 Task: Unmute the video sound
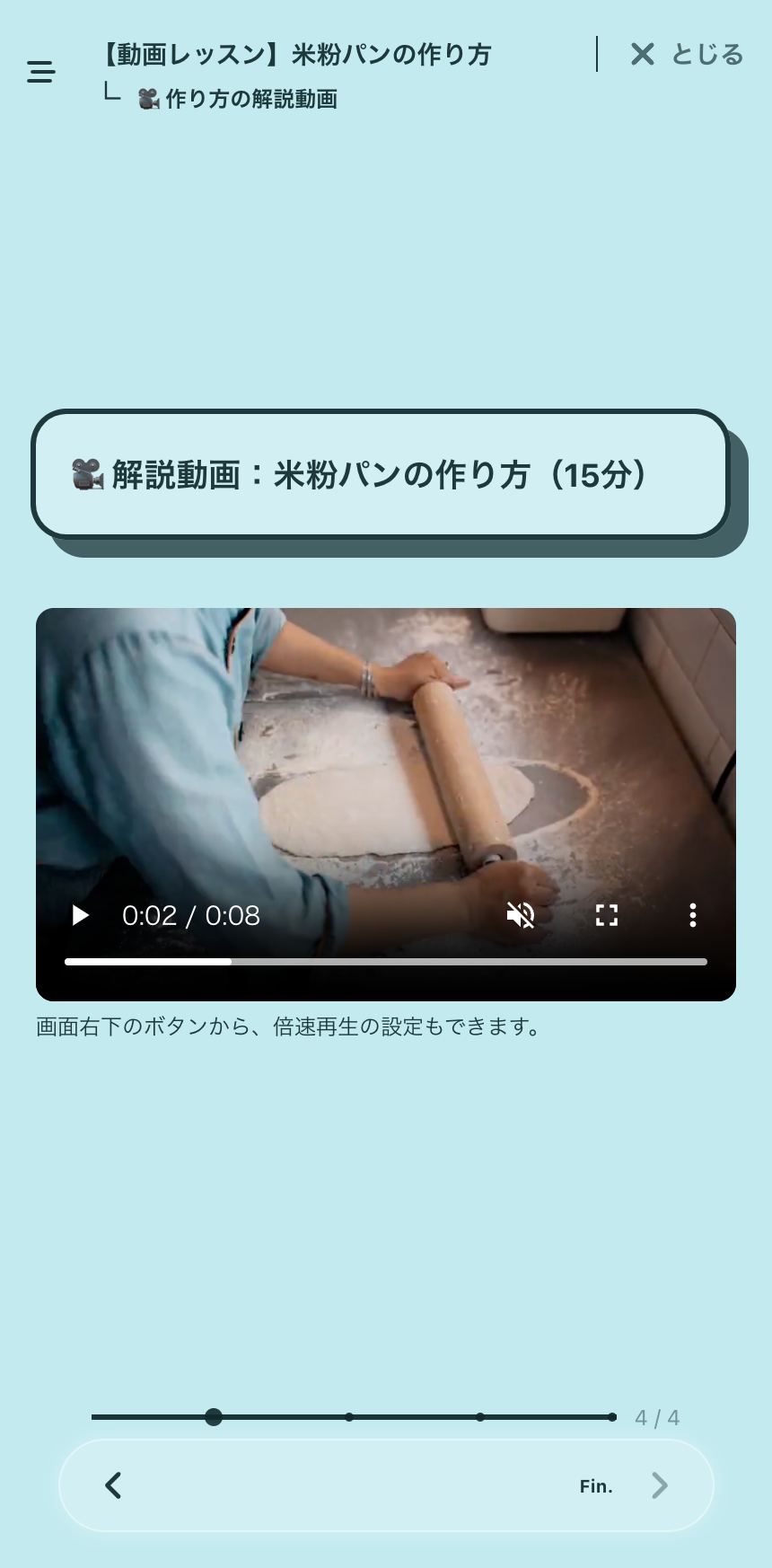521,915
